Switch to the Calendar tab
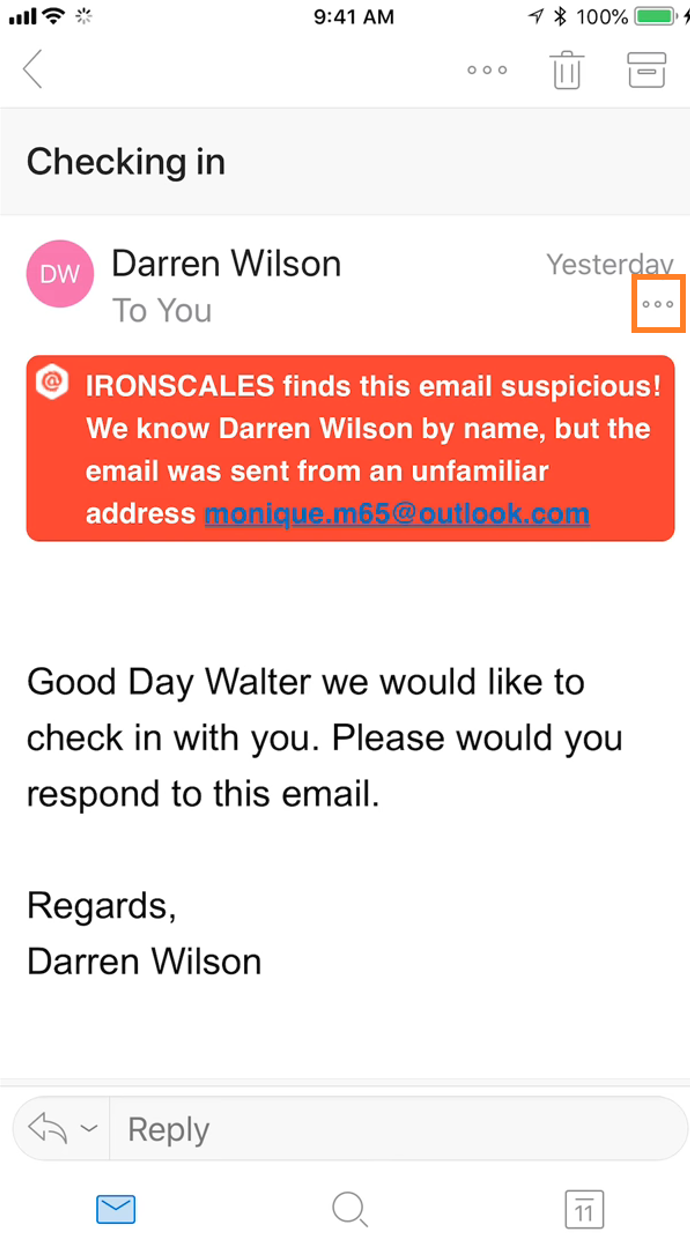The height and width of the screenshot is (1241, 690). pos(584,1209)
